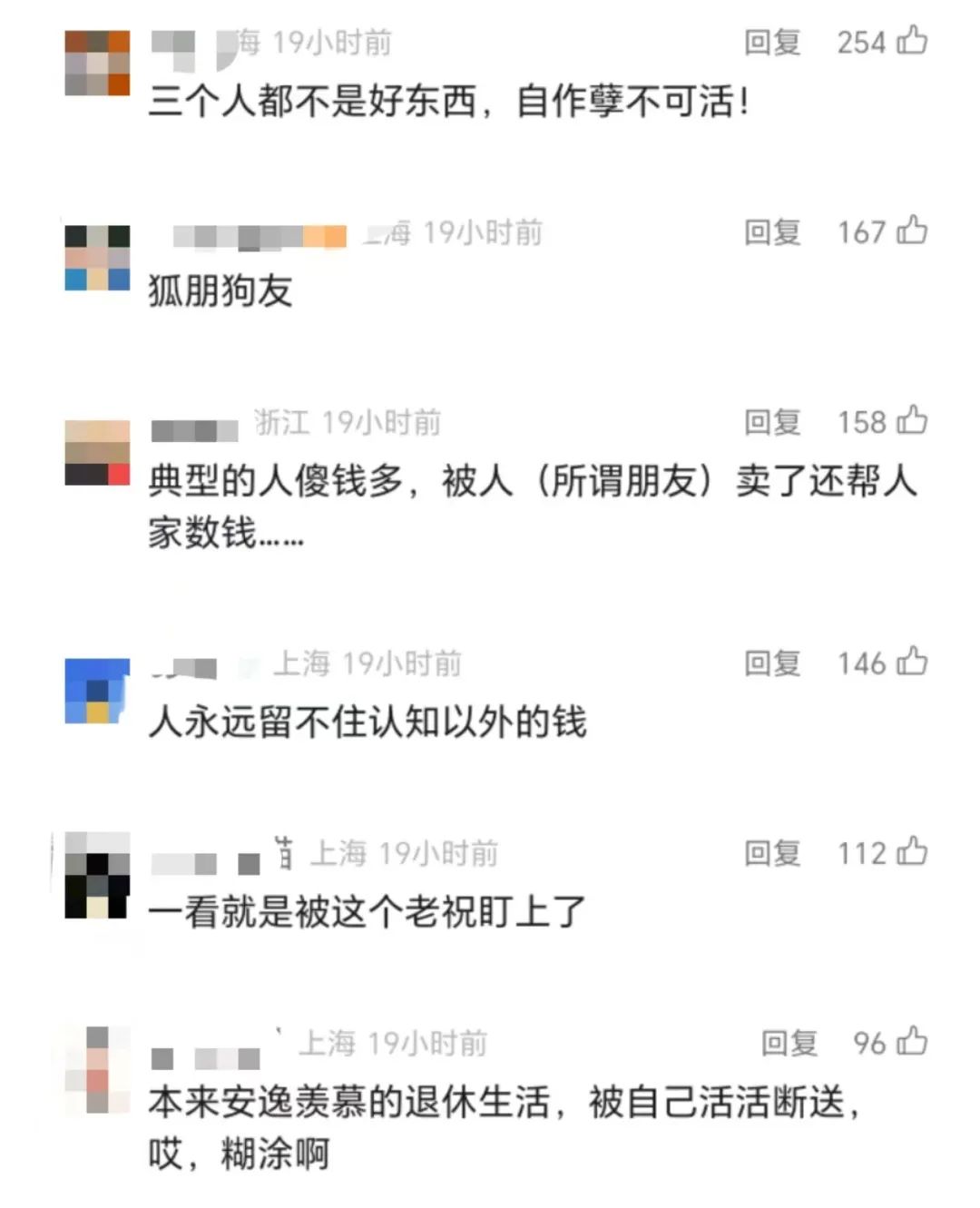This screenshot has width=980, height=1208.
Task: Open the avatar of the '狐朋狗友' commenter
Action: click(x=97, y=258)
